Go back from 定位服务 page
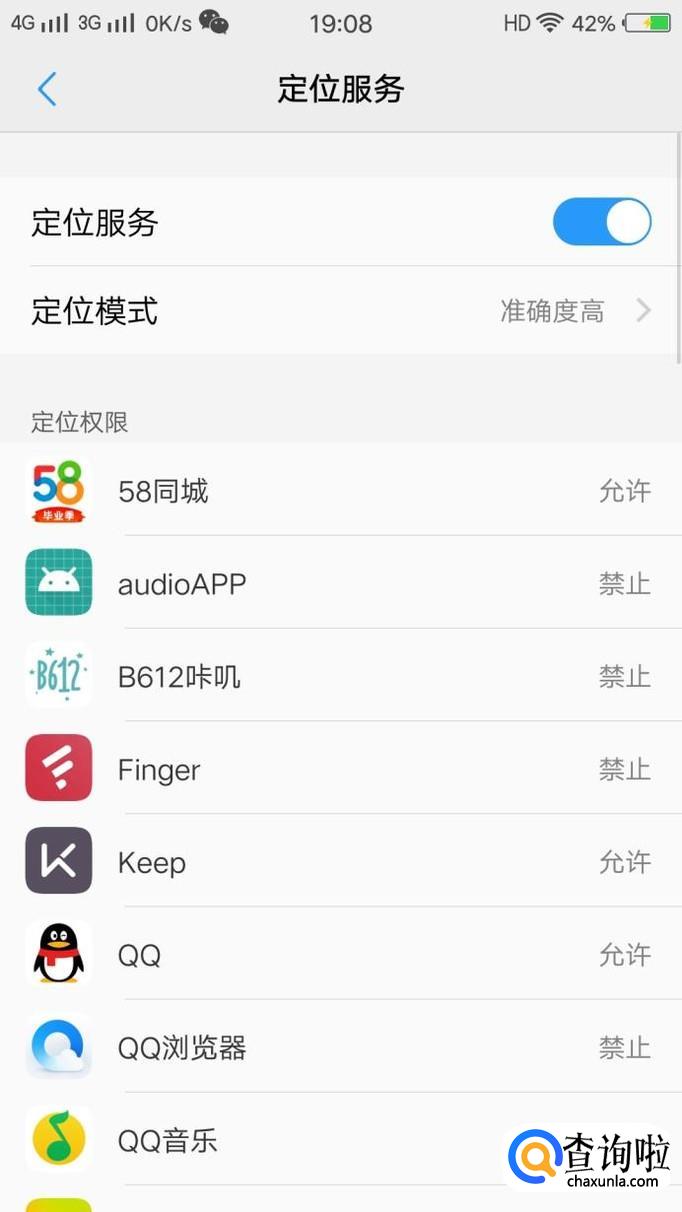 [47, 90]
